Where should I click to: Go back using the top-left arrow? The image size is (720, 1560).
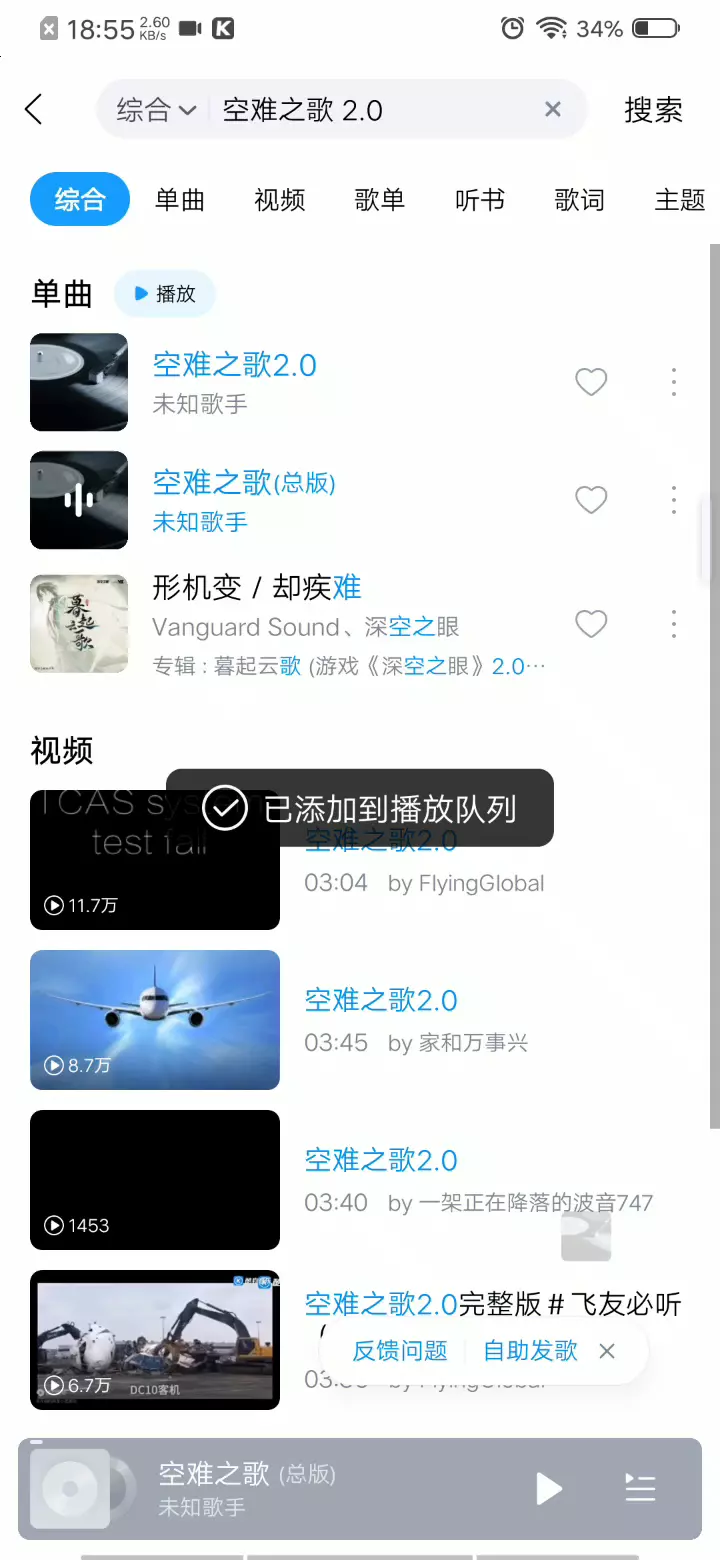click(34, 109)
